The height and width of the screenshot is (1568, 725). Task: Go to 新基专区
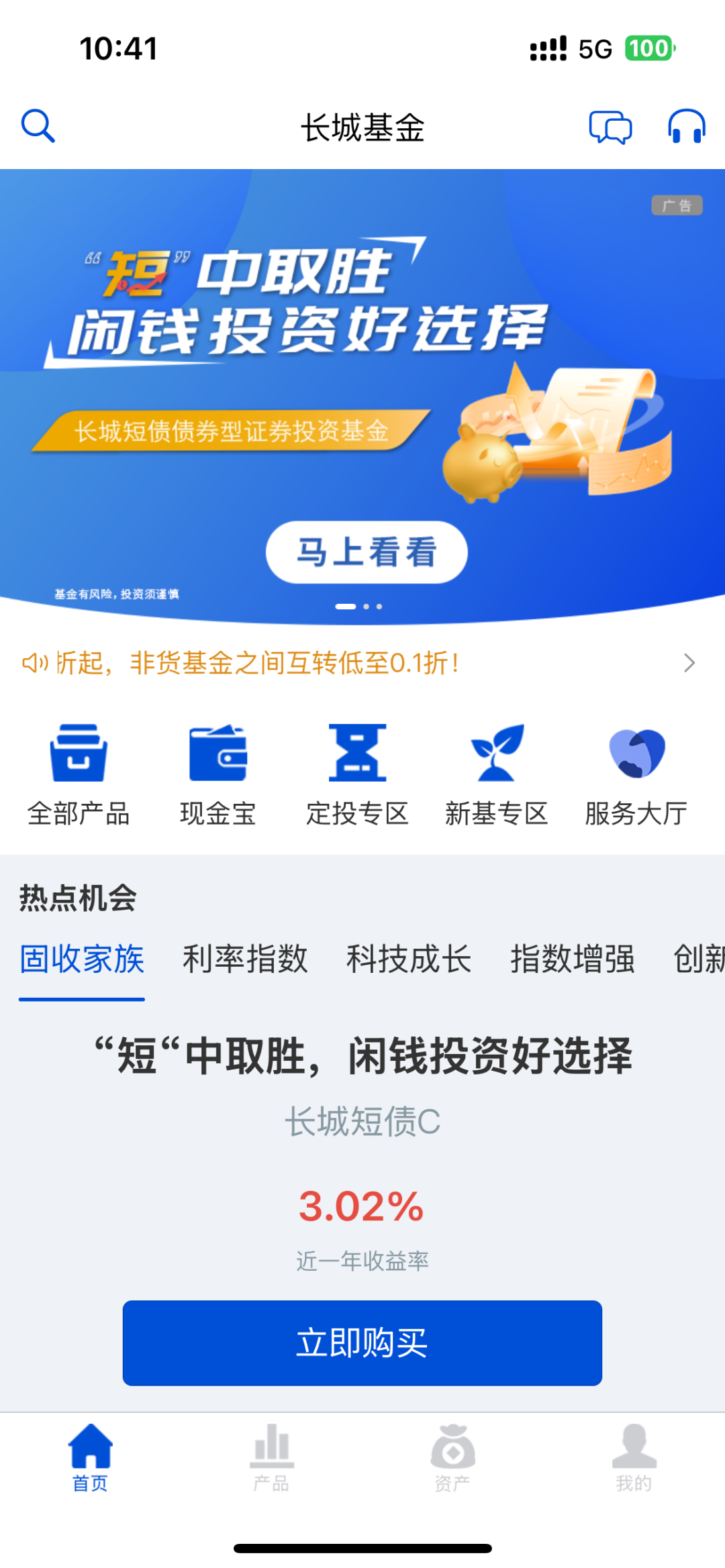[x=497, y=775]
